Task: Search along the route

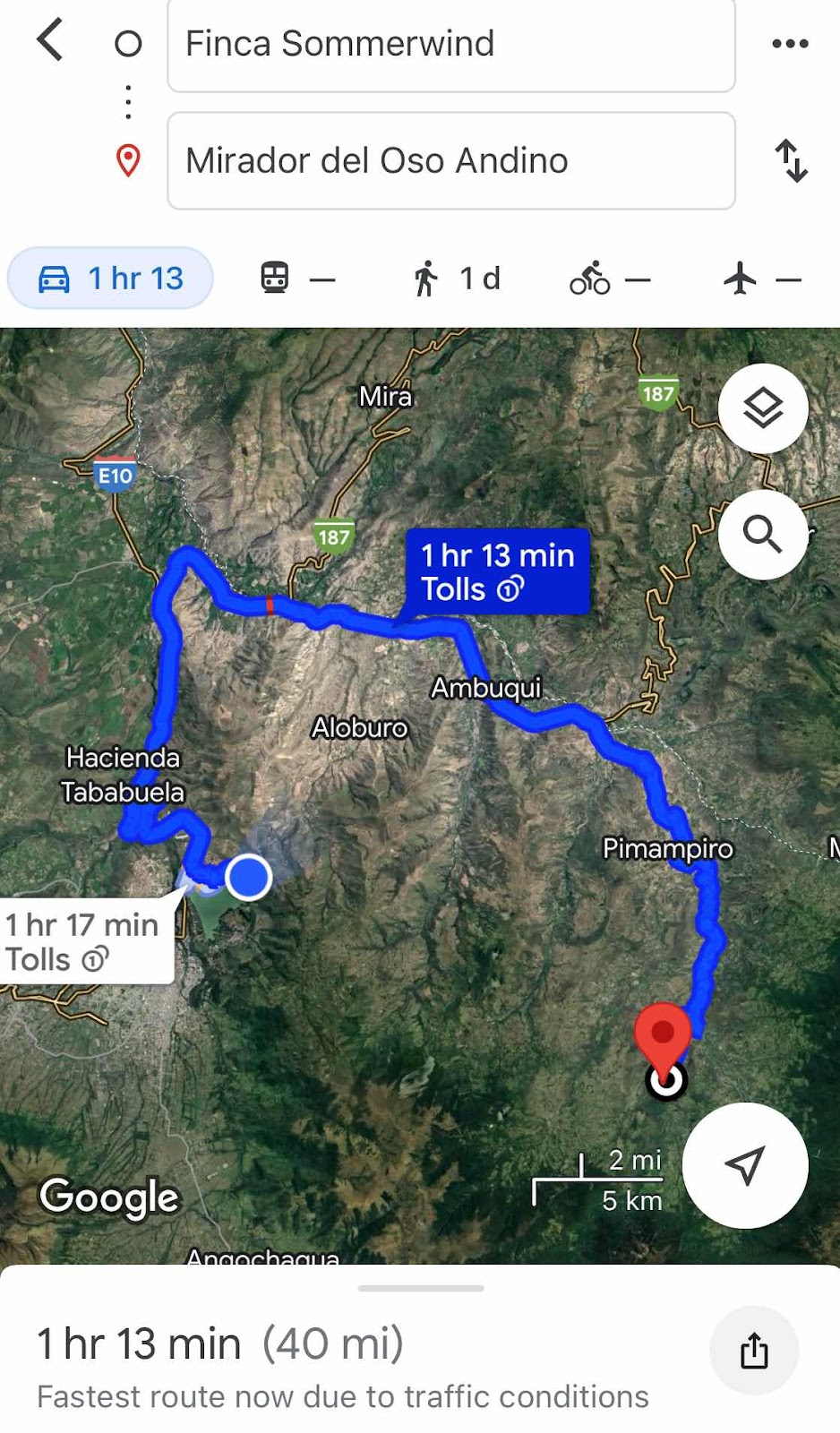Action: 763,535
